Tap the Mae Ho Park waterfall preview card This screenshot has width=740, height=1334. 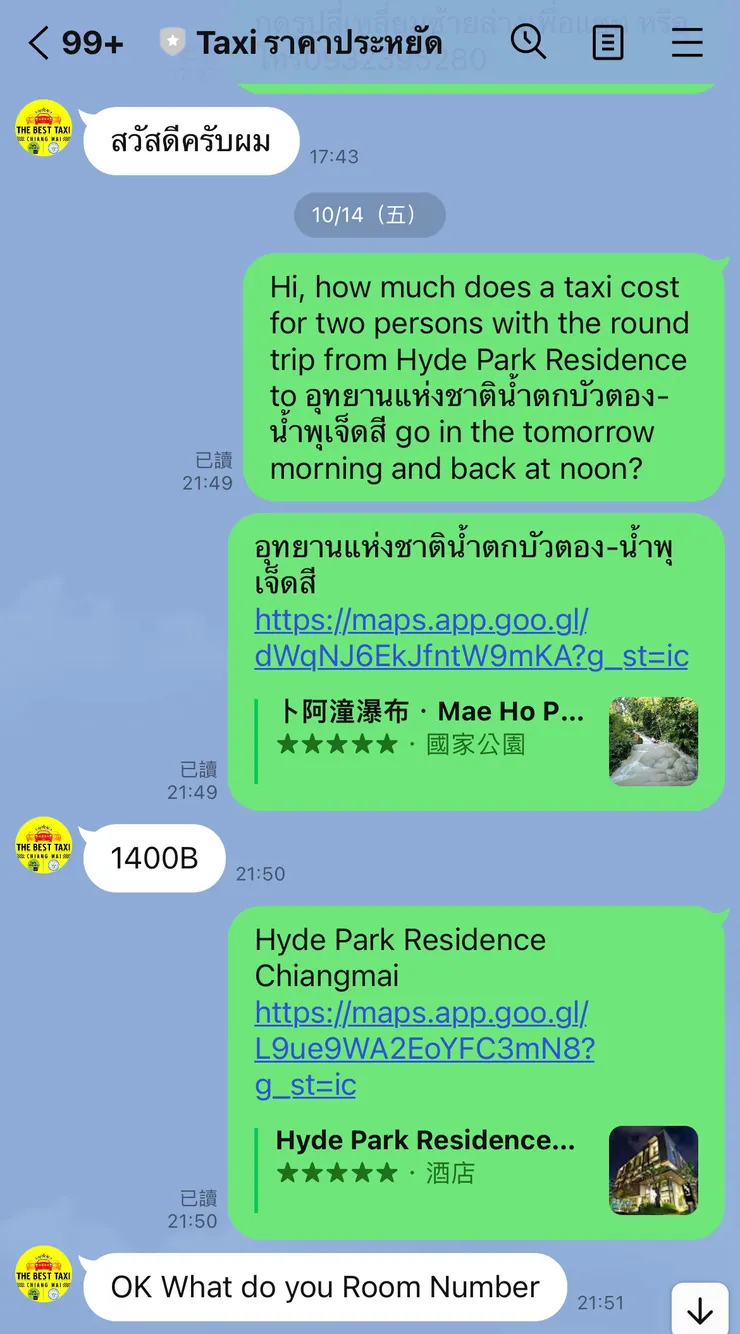point(440,740)
